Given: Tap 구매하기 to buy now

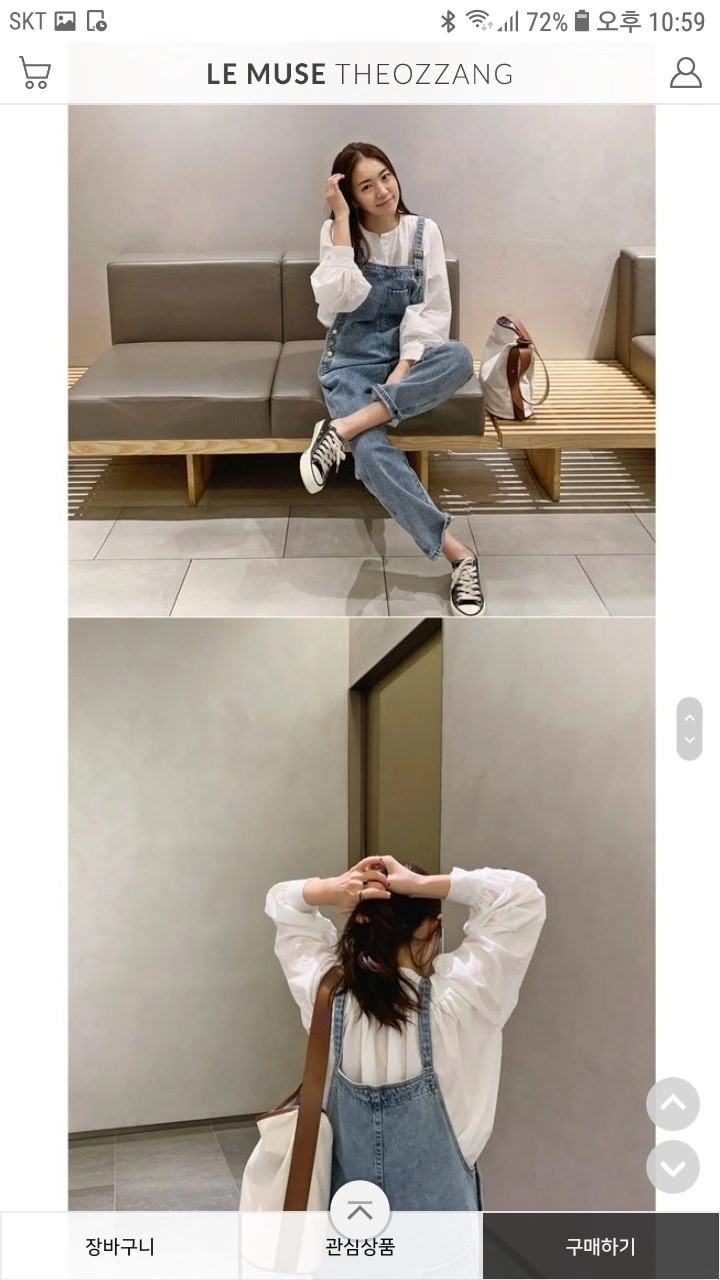Looking at the screenshot, I should (600, 1246).
